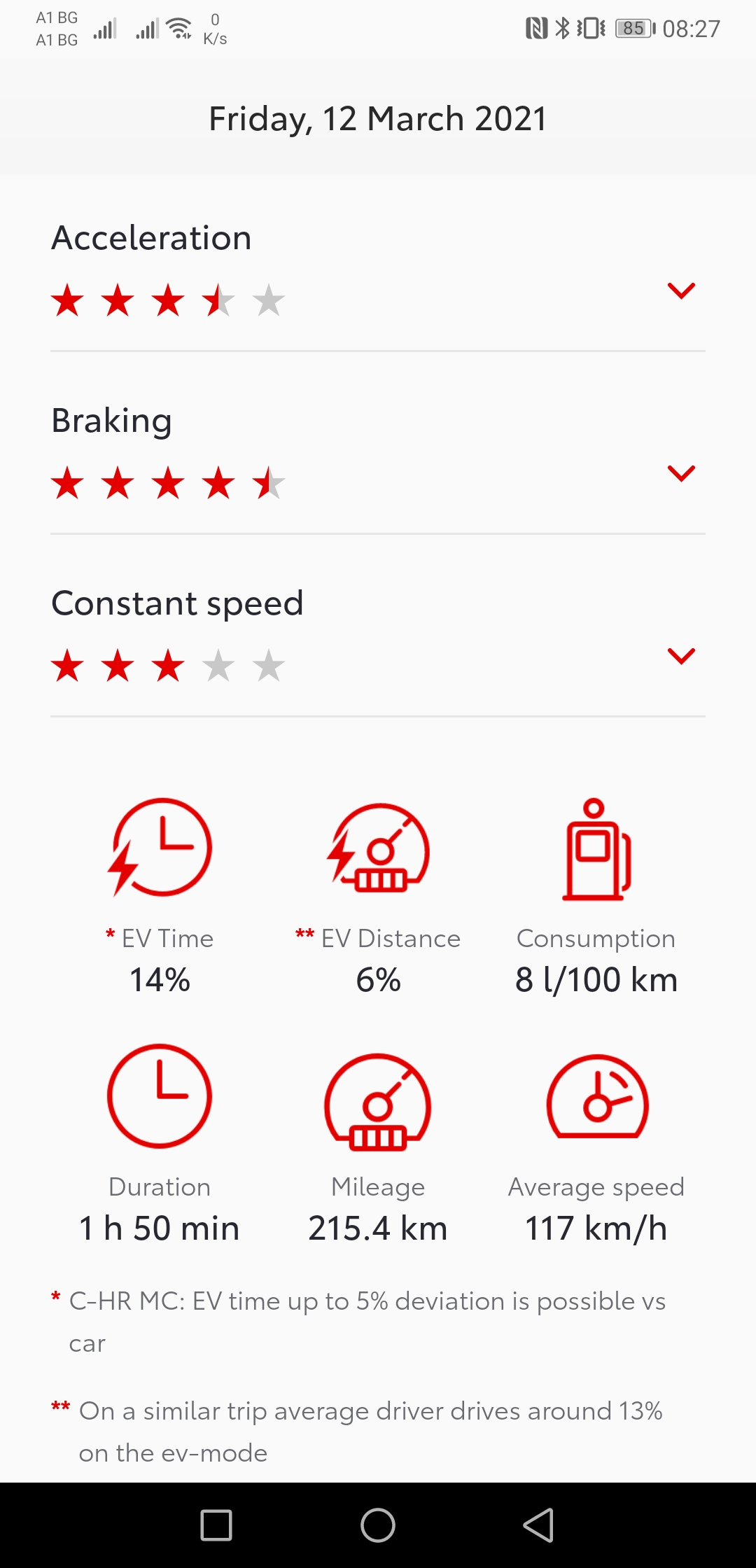
Task: Open the Constant speed details
Action: pos(681,655)
